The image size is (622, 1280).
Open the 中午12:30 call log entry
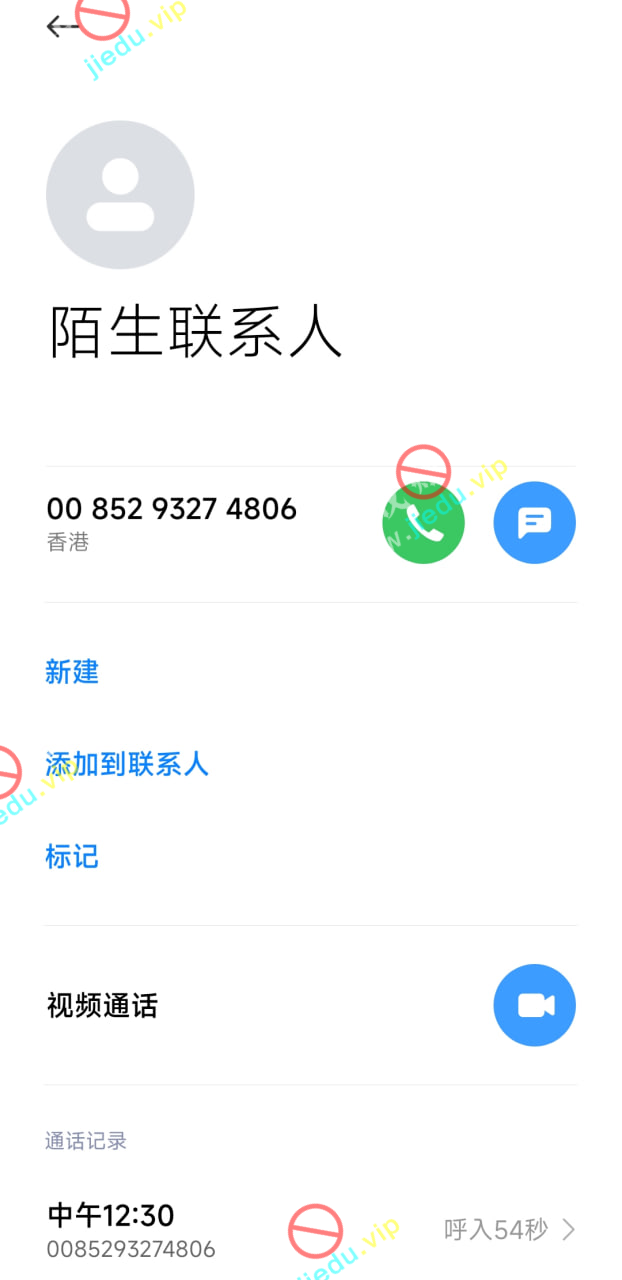[x=310, y=1231]
